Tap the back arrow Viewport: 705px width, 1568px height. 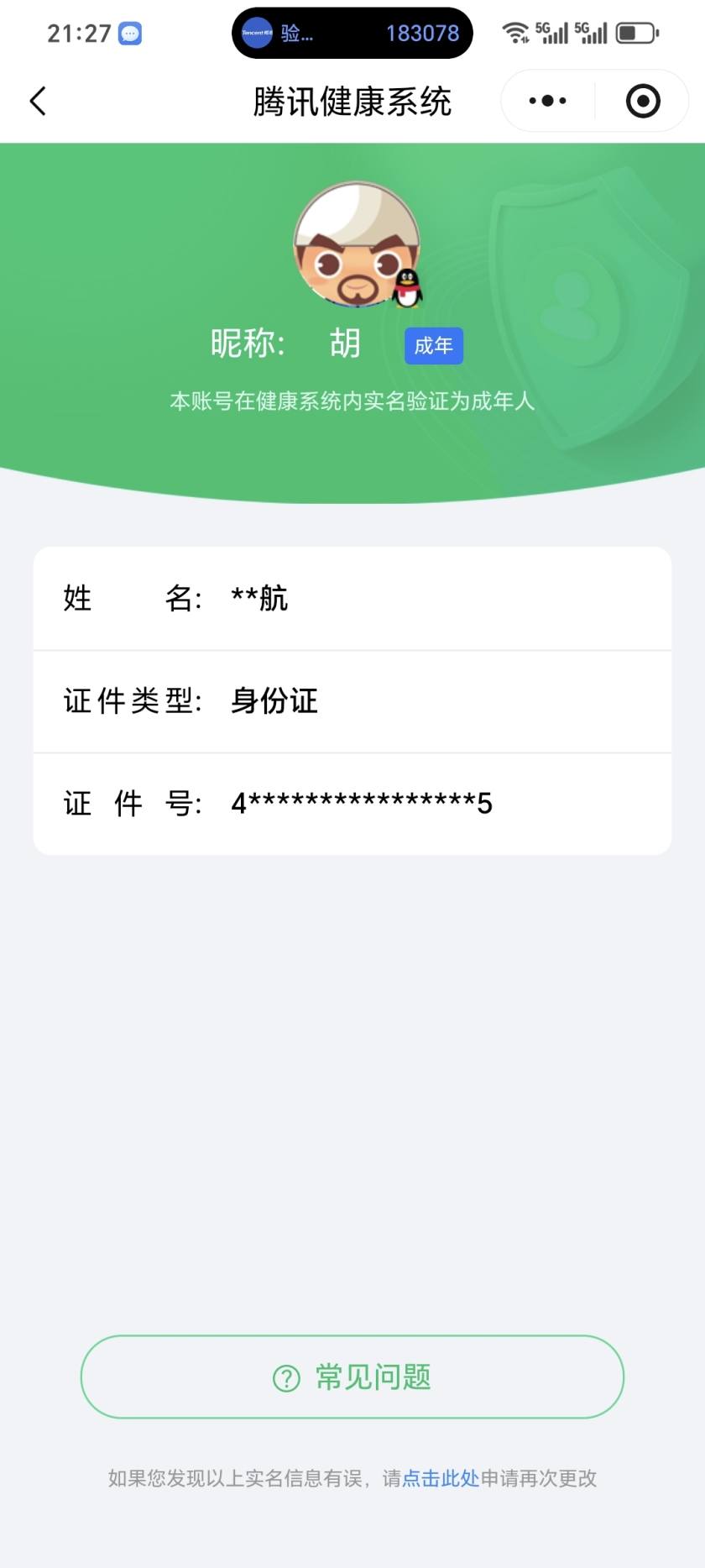click(37, 100)
